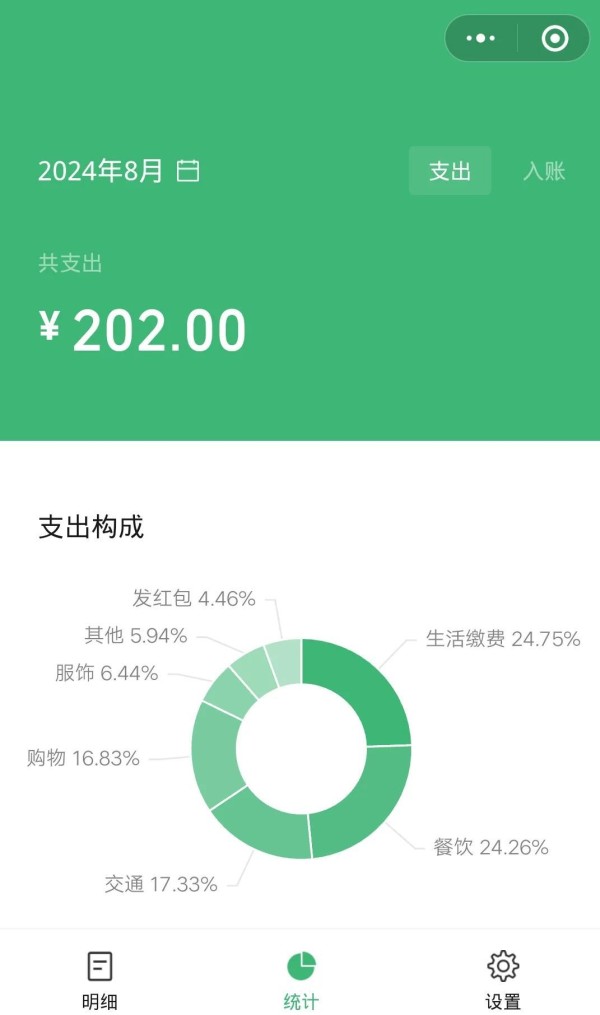Switch to the 入账 tab
This screenshot has width=600, height=1015.
[544, 171]
